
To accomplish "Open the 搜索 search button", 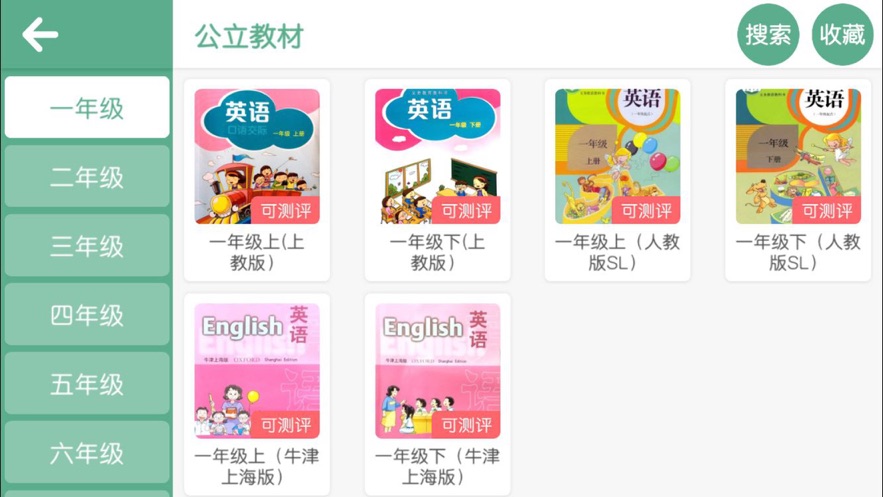I will tap(768, 35).
